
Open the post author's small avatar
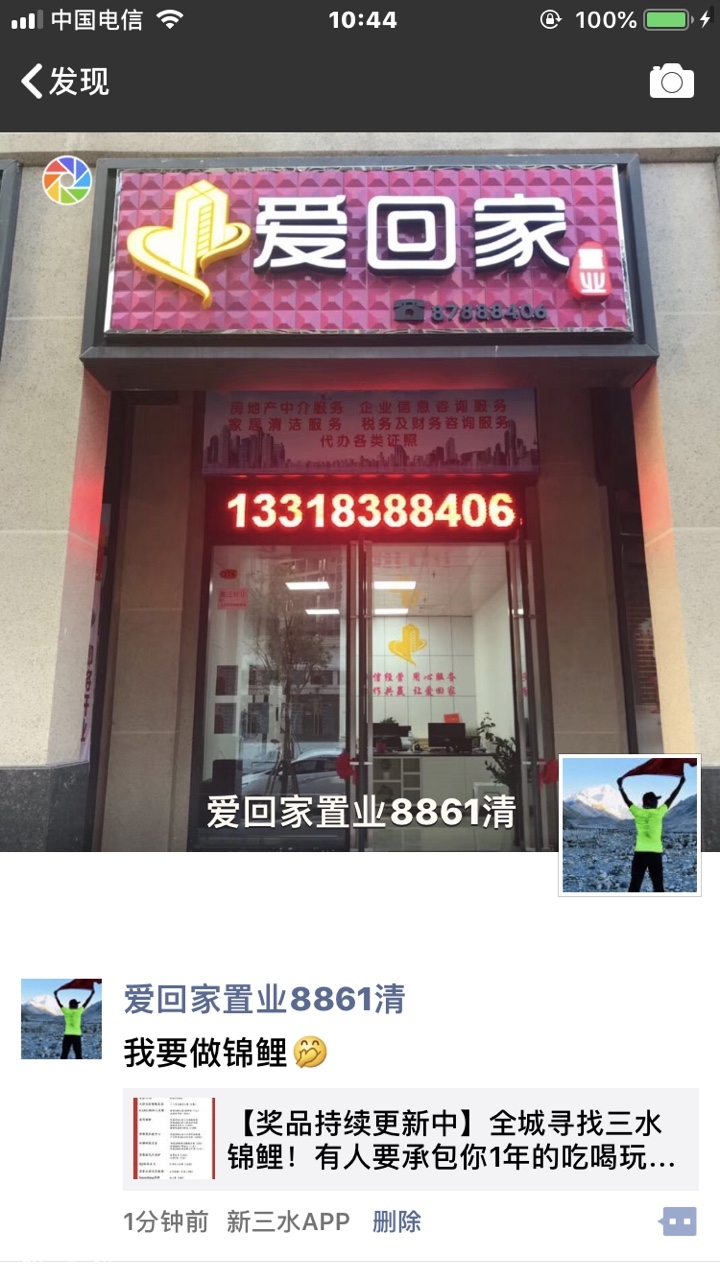[x=62, y=1019]
